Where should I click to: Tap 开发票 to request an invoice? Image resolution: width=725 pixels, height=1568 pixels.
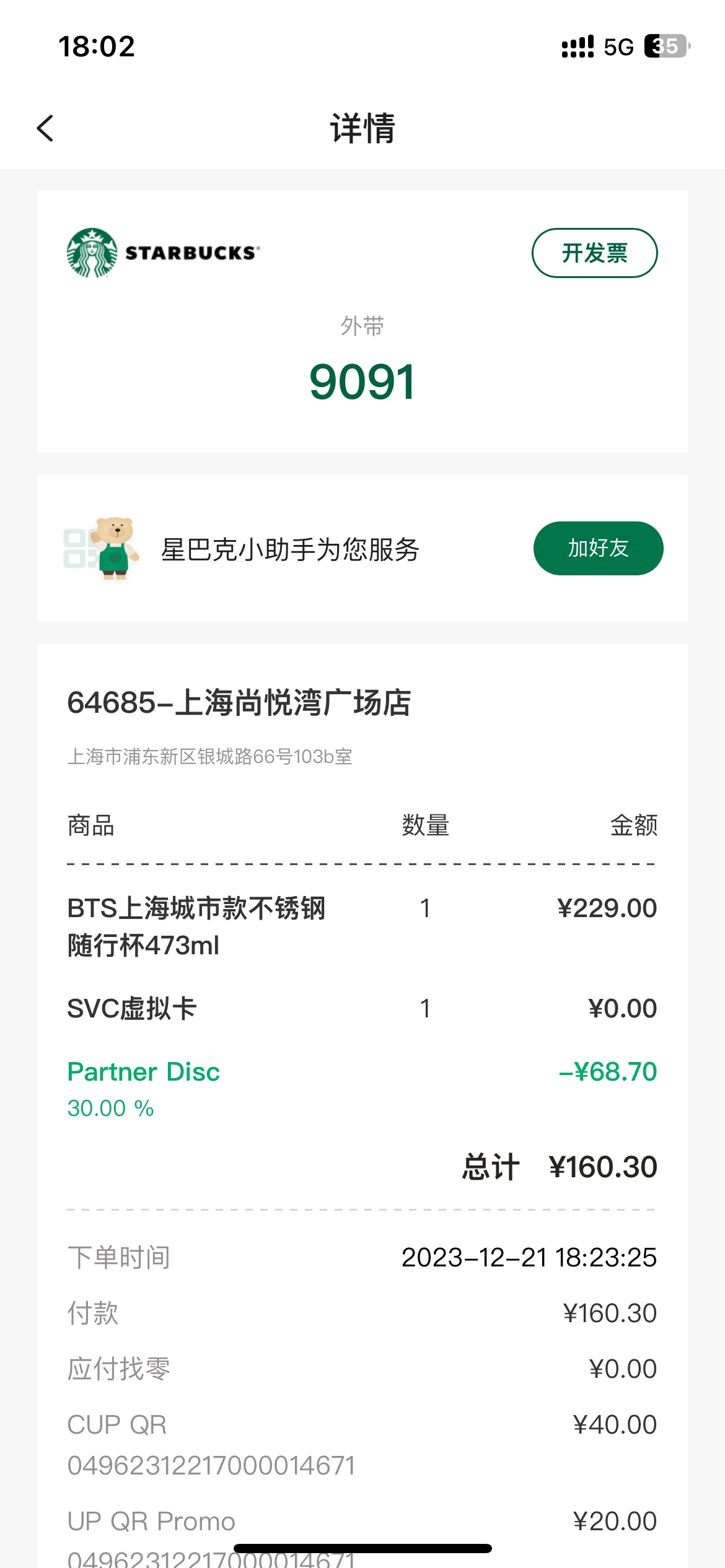[x=594, y=253]
